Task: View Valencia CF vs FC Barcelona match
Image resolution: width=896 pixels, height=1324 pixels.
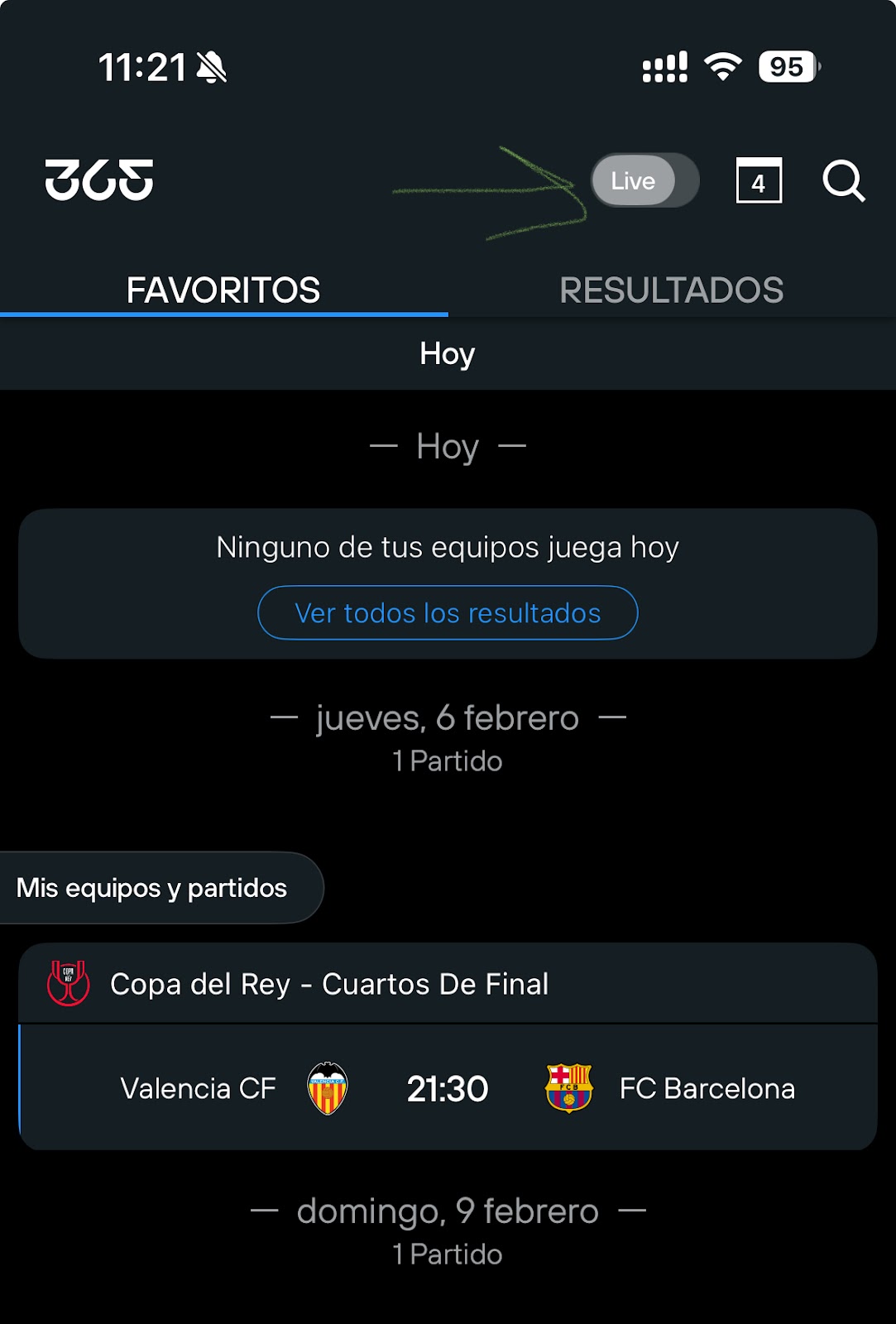Action: [448, 1088]
